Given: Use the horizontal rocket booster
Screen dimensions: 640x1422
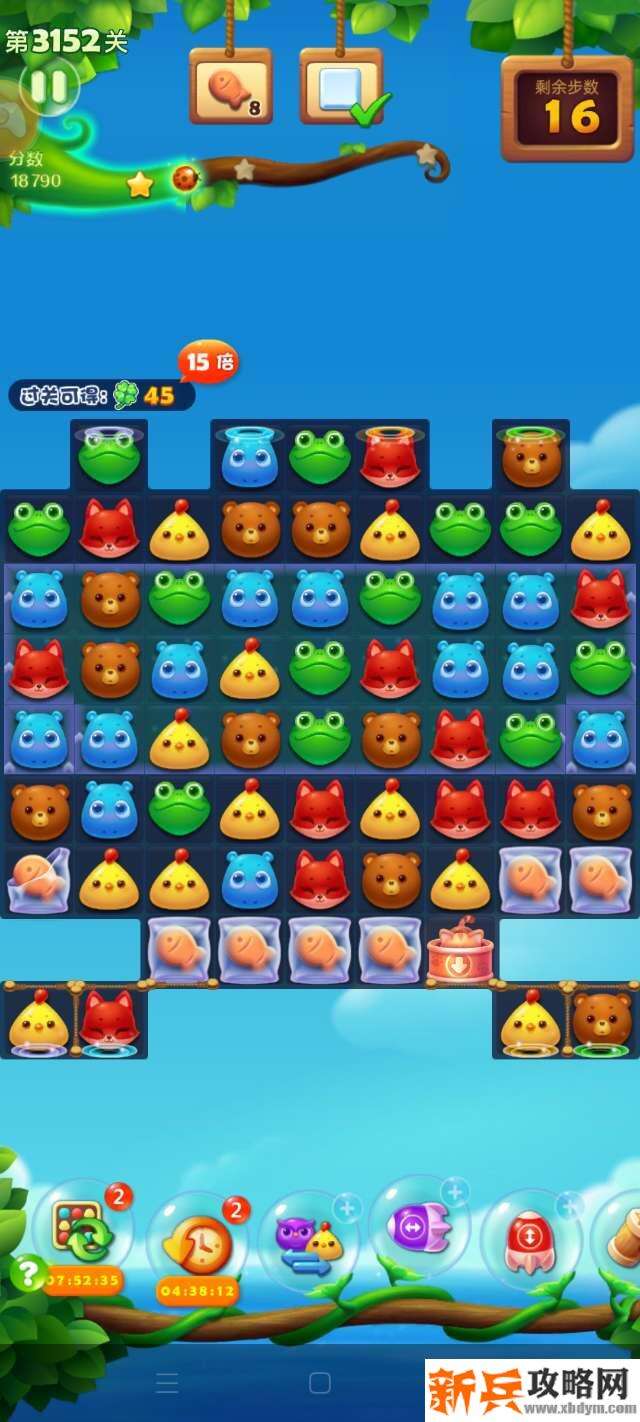Looking at the screenshot, I should [x=418, y=1226].
